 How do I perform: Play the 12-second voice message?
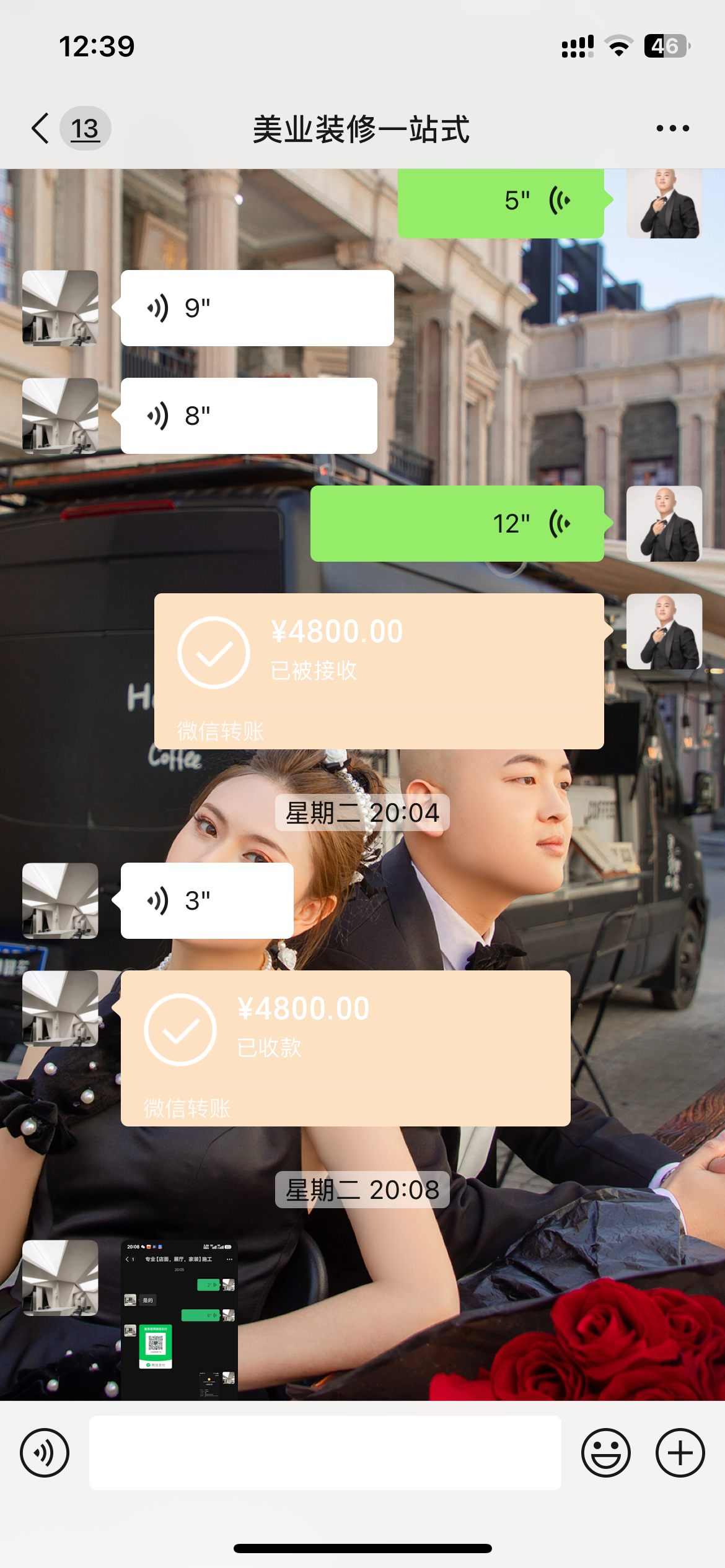click(457, 524)
